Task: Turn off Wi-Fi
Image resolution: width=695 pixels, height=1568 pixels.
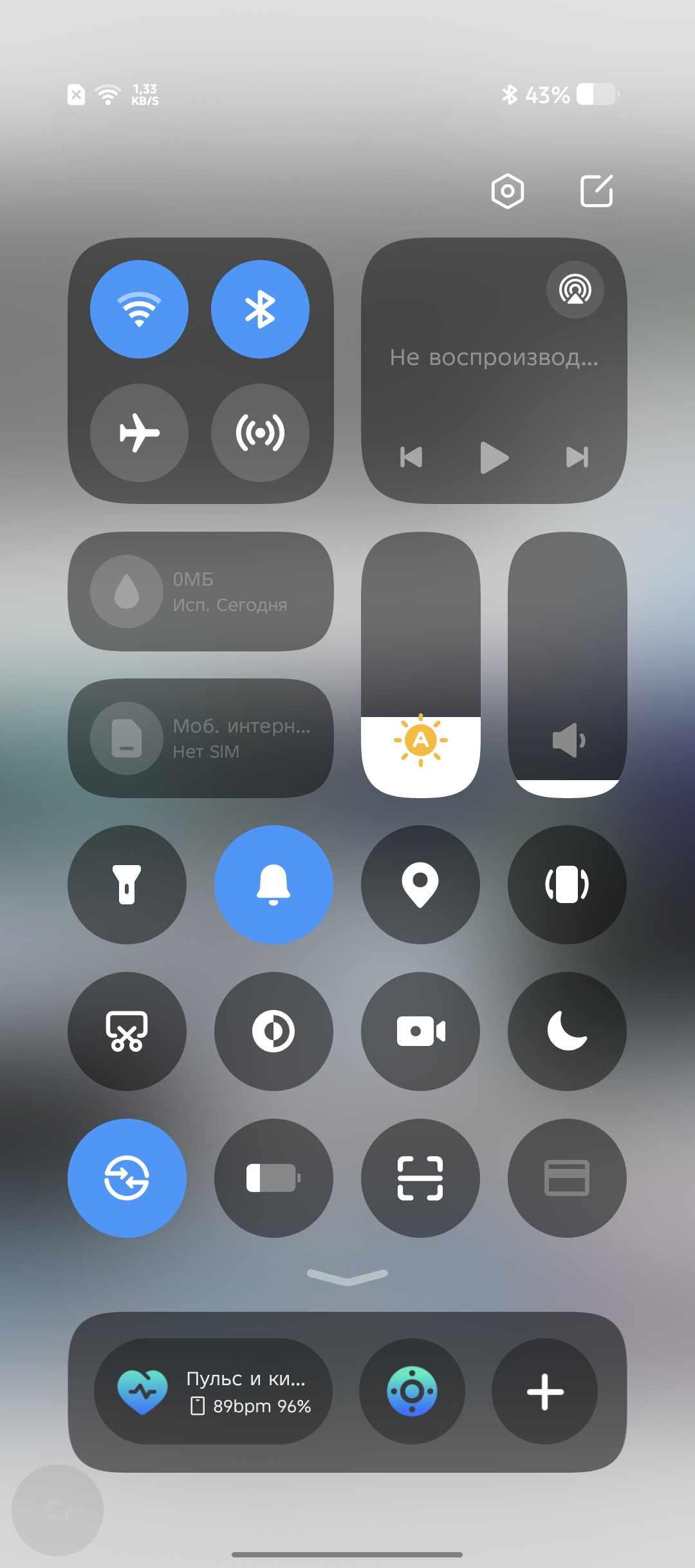Action: [x=139, y=310]
